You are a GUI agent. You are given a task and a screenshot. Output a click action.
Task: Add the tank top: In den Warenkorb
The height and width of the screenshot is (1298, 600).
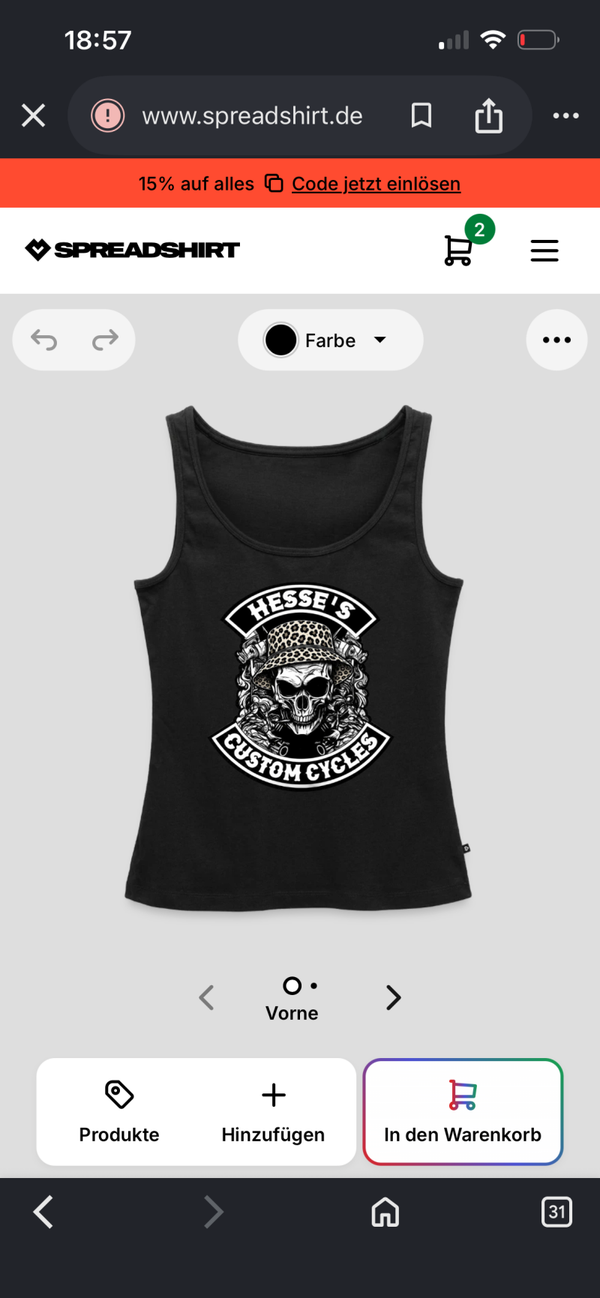click(x=463, y=1111)
